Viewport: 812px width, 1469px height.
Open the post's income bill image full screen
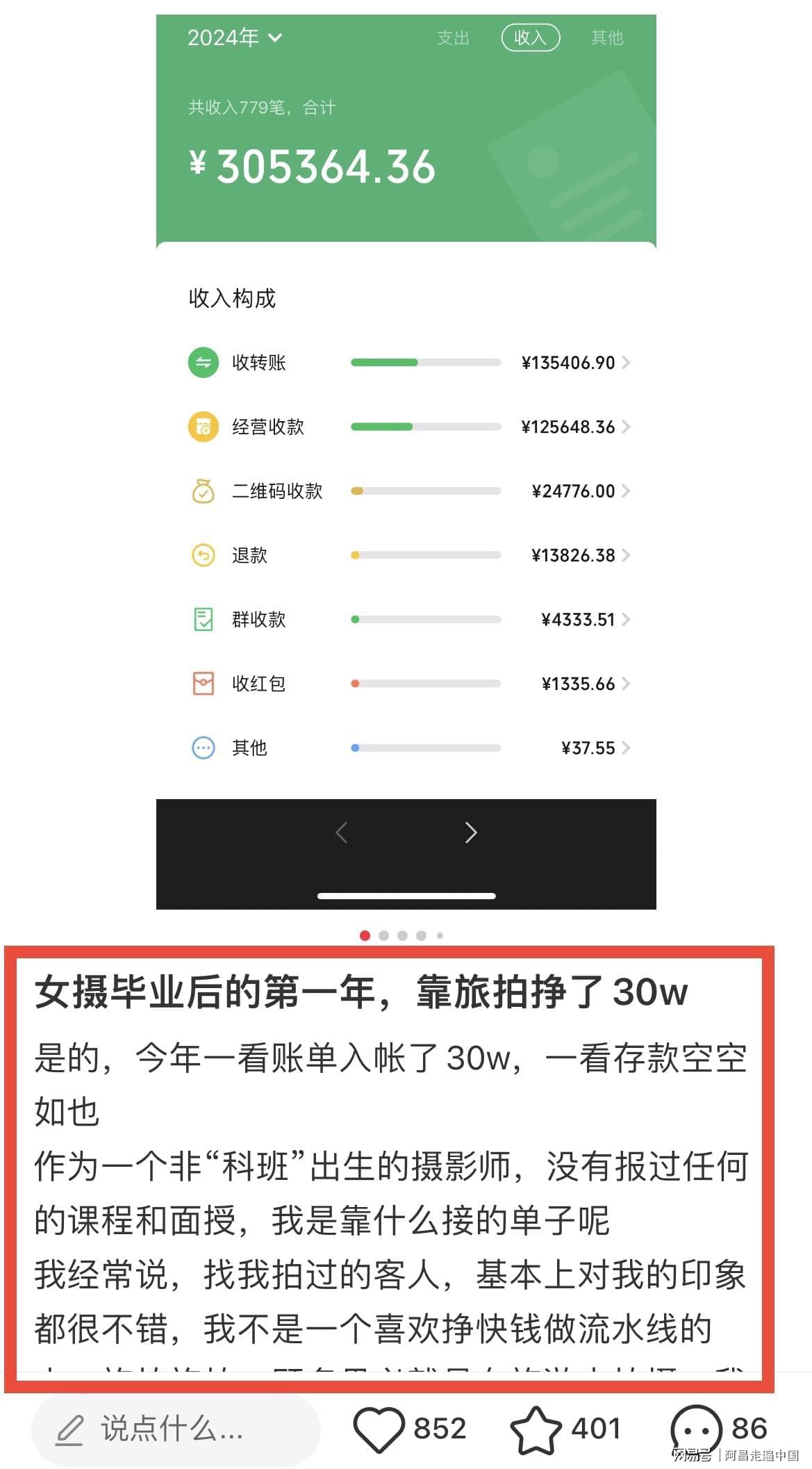[x=406, y=459]
